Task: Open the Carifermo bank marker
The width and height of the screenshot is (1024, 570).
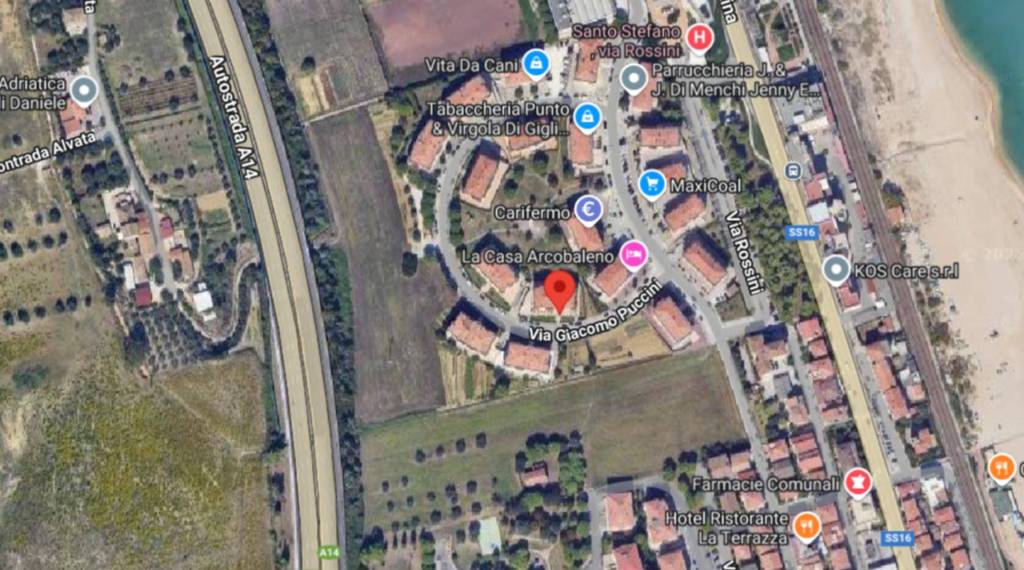Action: coord(588,210)
